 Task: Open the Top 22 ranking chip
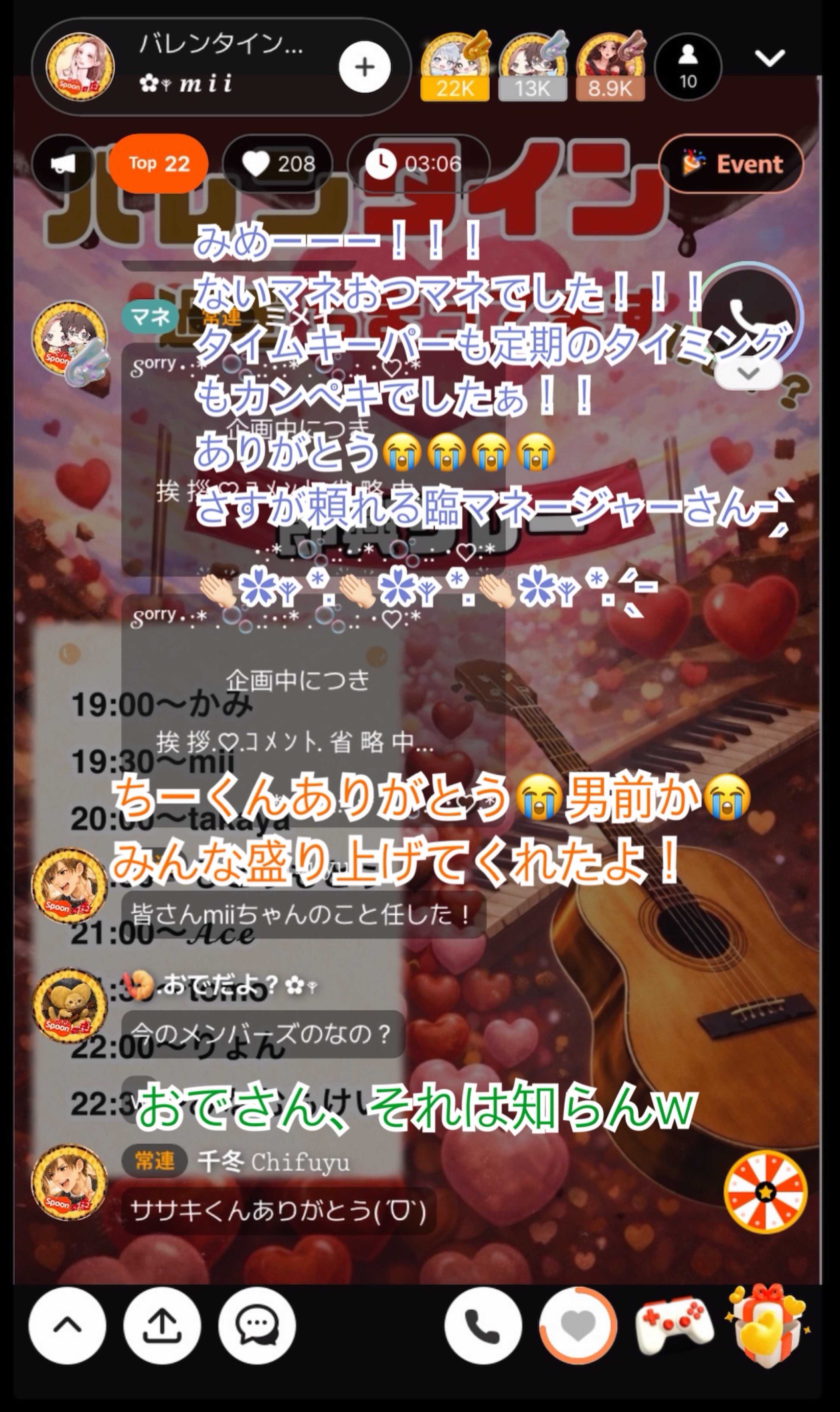pyautogui.click(x=158, y=164)
